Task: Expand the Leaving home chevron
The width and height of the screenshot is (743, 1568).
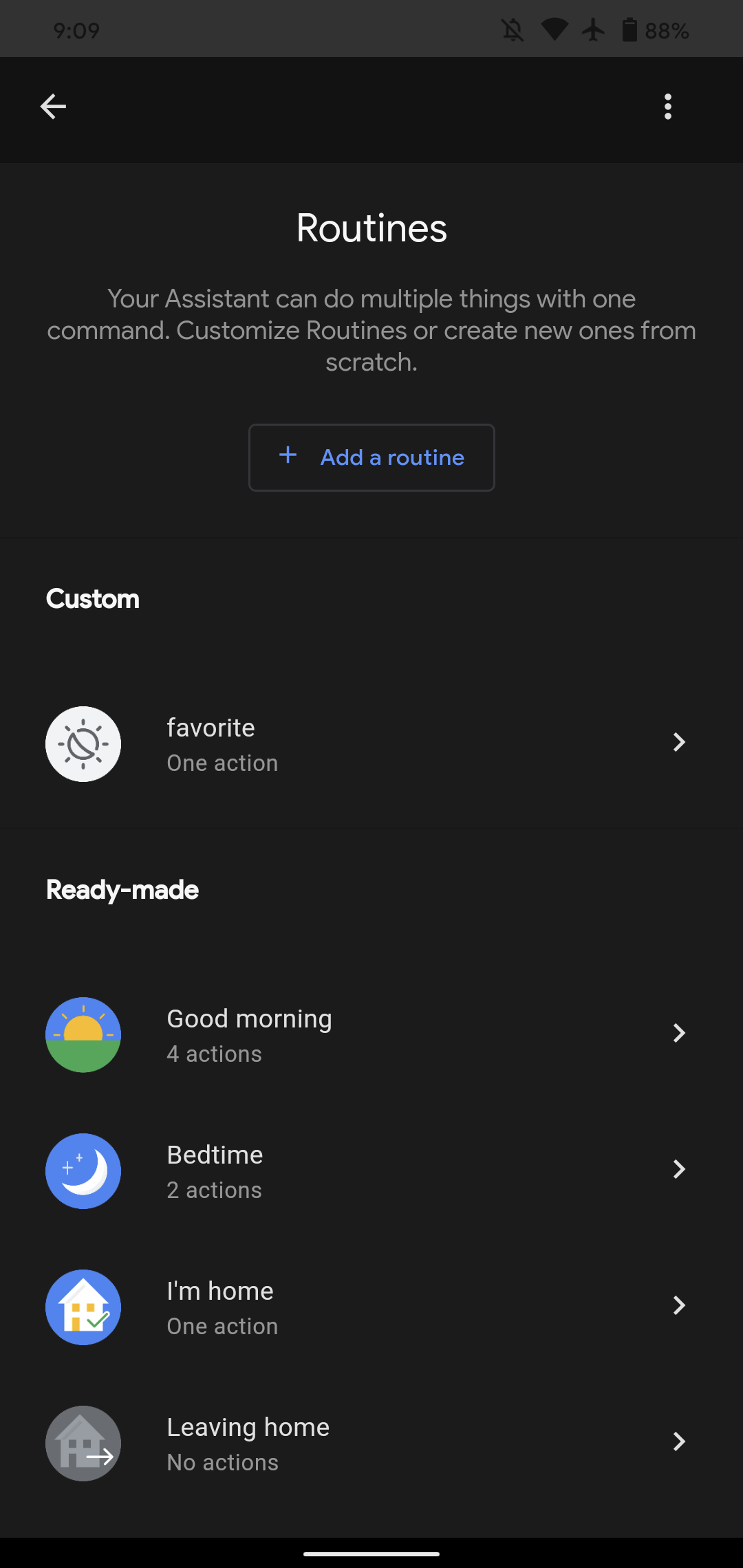Action: 680,1442
